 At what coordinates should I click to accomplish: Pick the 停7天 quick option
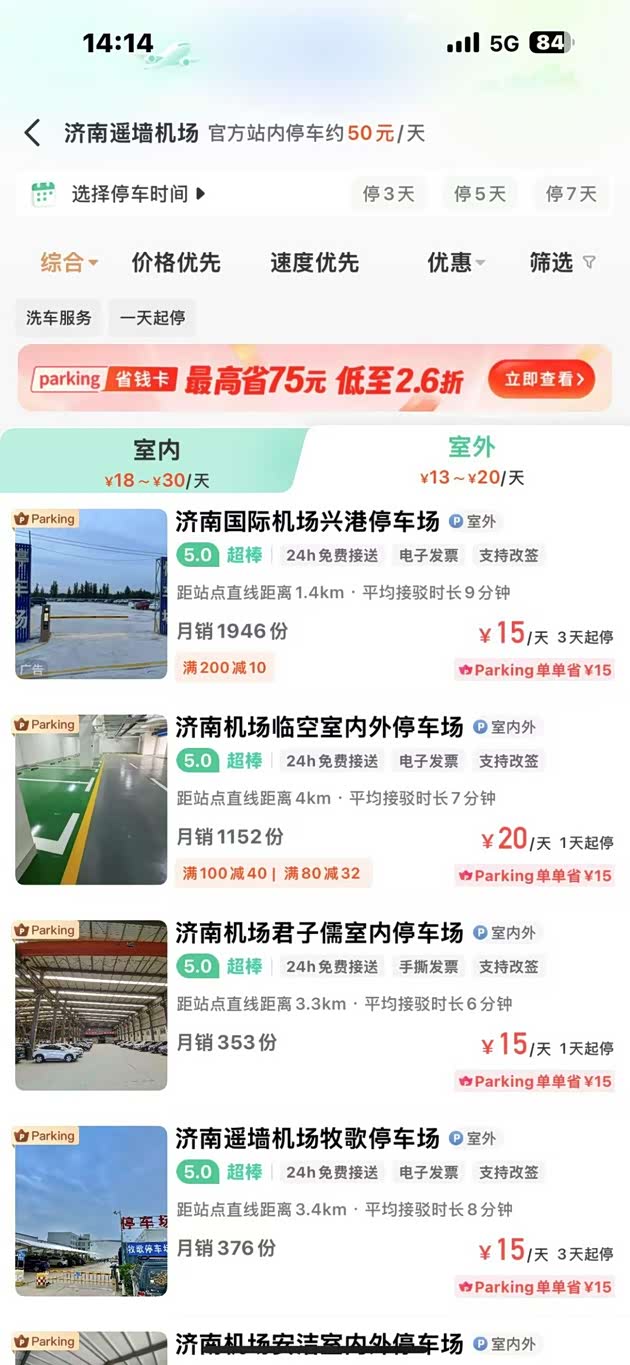click(x=571, y=194)
